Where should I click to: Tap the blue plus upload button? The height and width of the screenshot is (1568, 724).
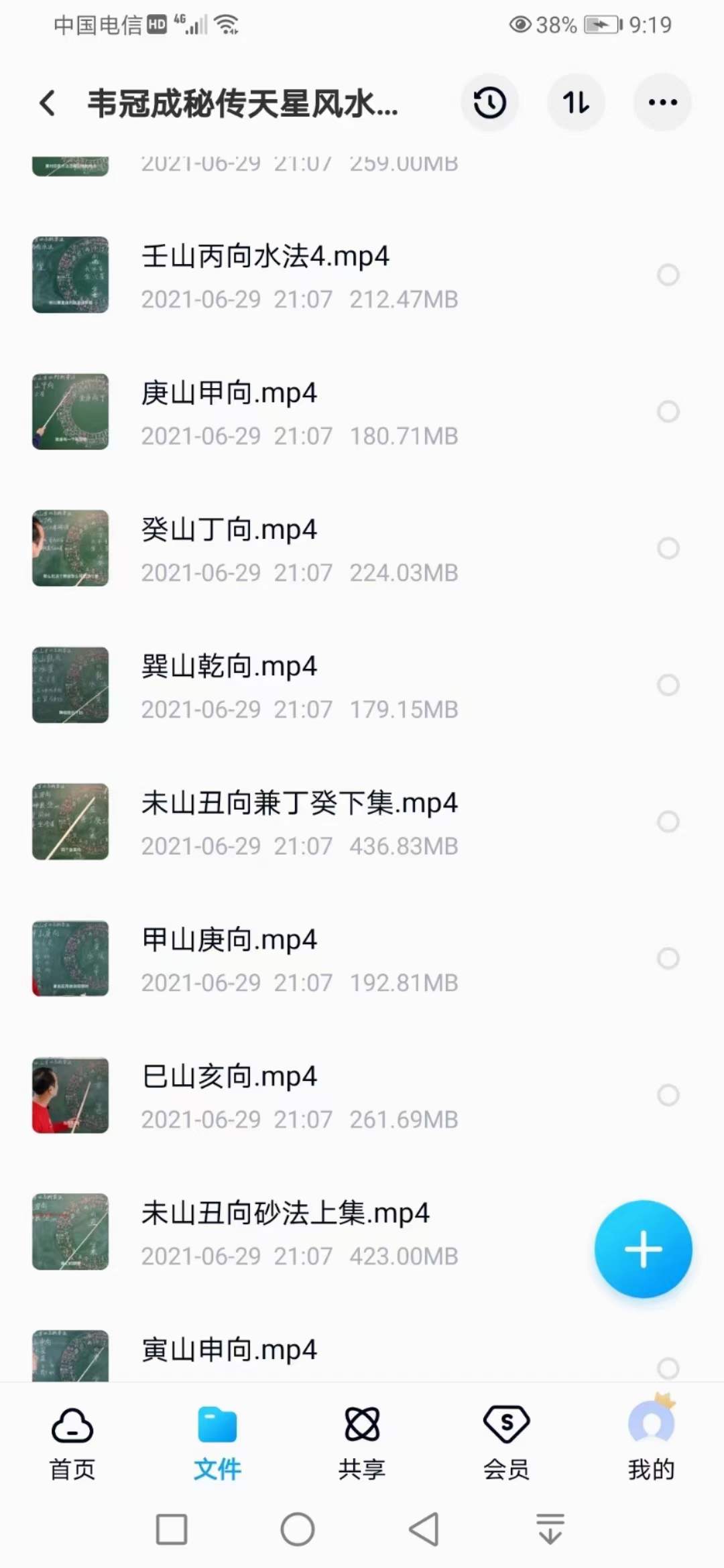pyautogui.click(x=643, y=1248)
